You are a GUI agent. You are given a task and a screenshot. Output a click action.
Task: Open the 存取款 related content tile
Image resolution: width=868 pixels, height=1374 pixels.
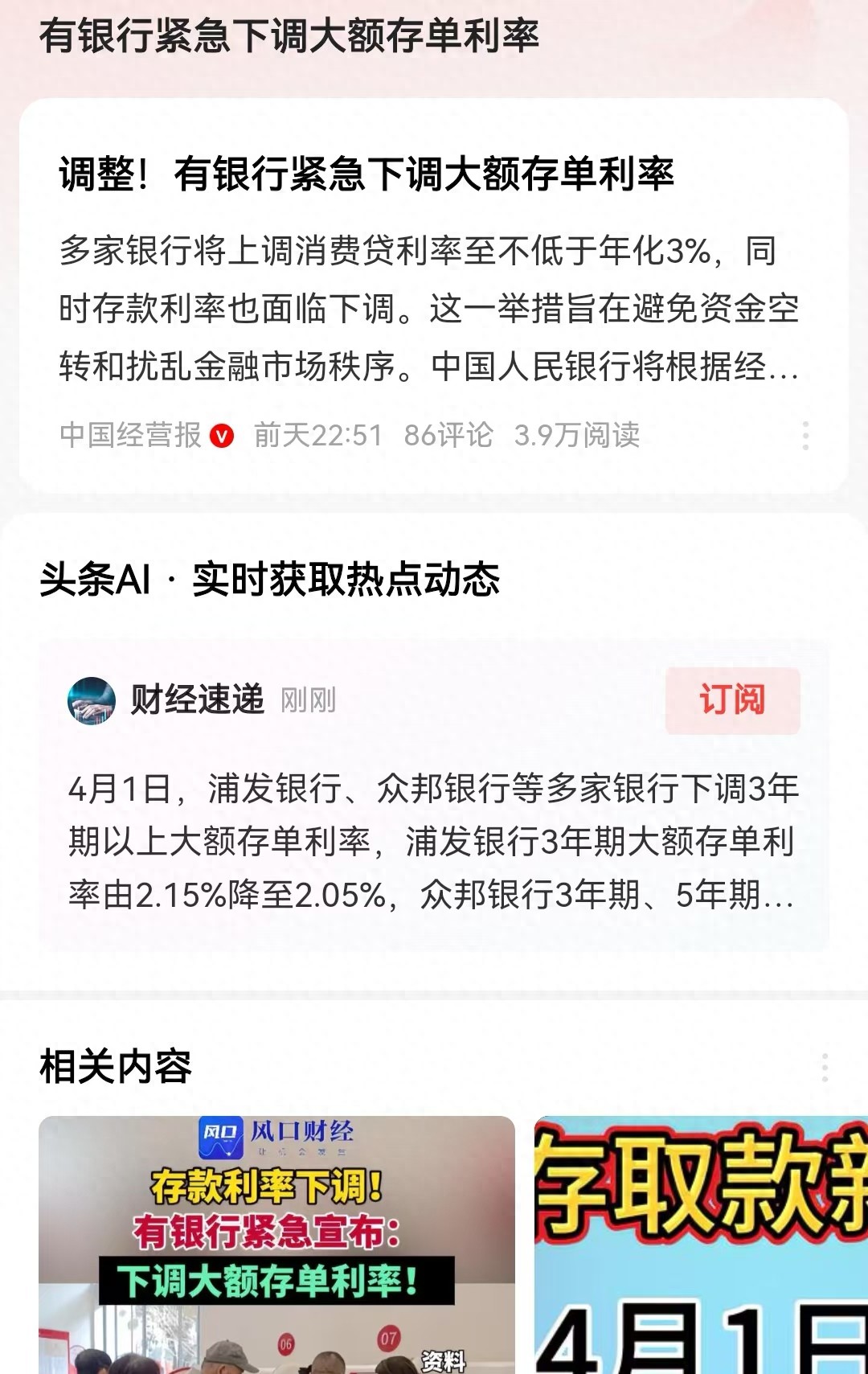click(701, 1245)
